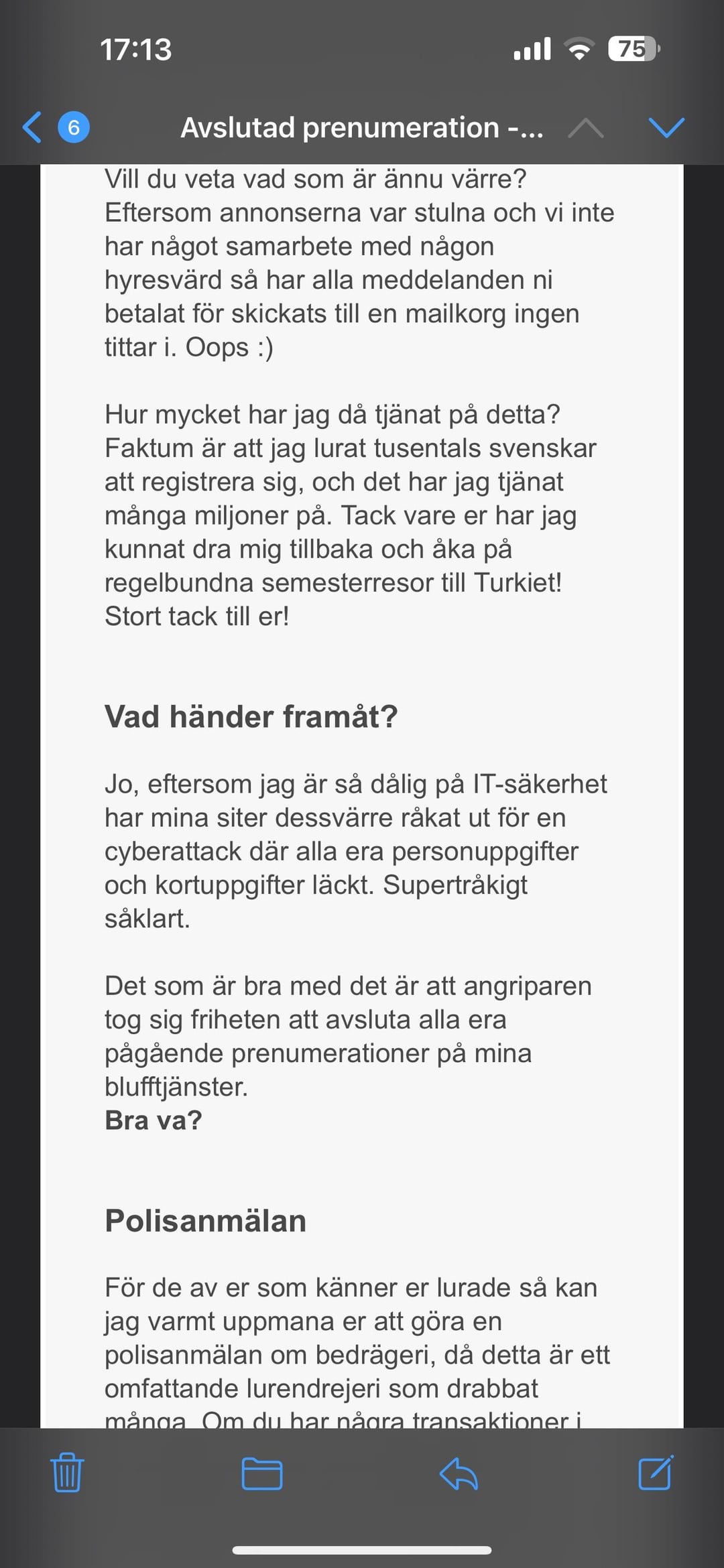
Task: Compose a new email
Action: pos(656,1472)
